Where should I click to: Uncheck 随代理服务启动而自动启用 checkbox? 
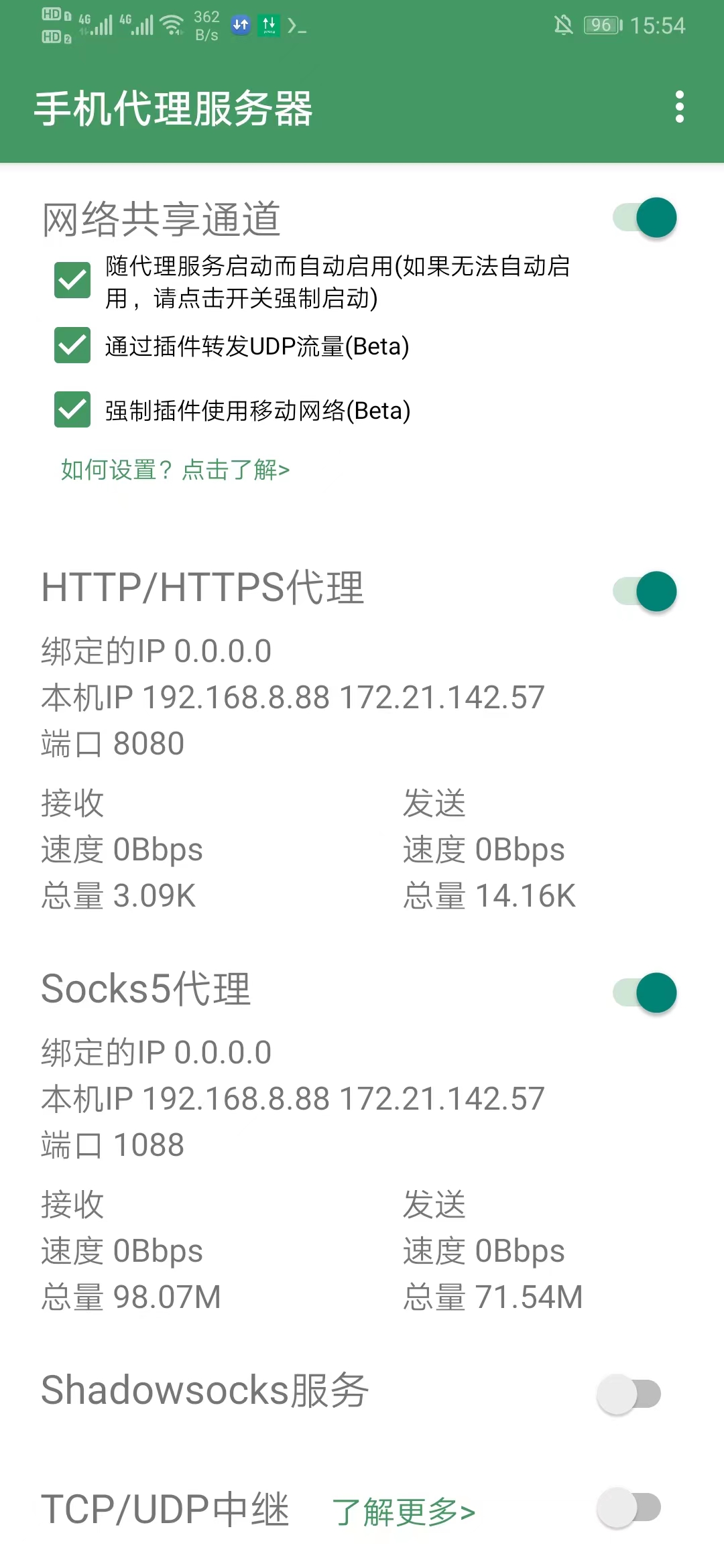tap(72, 280)
